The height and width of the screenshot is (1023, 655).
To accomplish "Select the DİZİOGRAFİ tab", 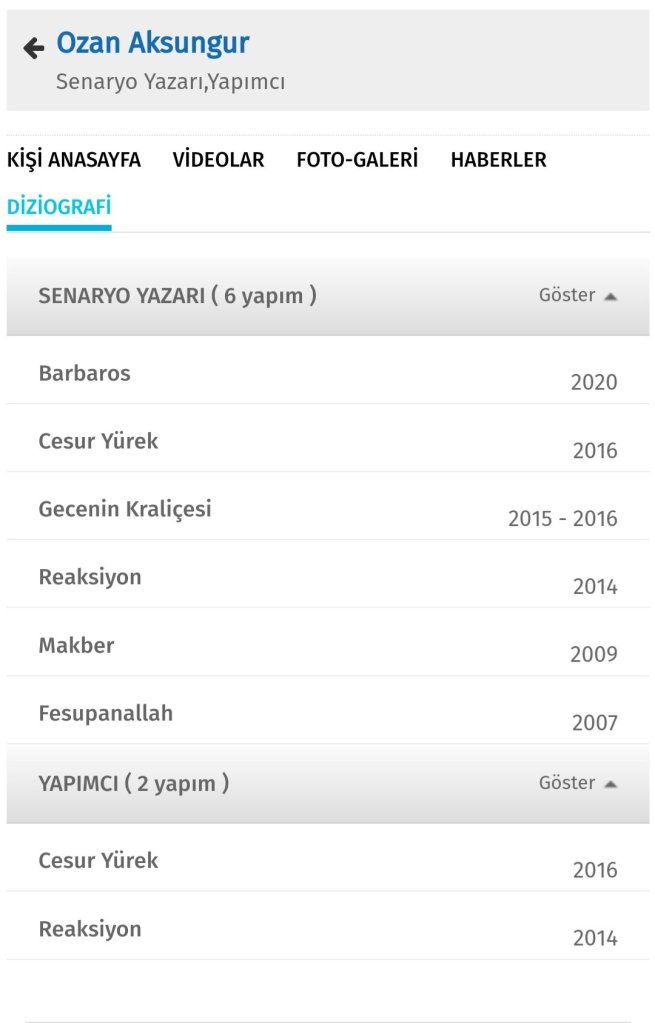I will 59,207.
